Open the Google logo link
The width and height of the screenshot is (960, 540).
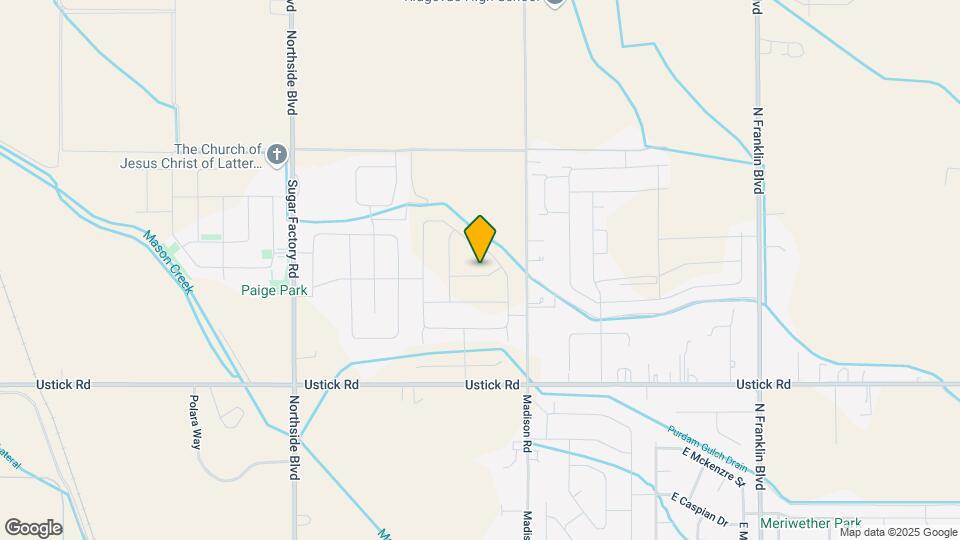pos(32,527)
